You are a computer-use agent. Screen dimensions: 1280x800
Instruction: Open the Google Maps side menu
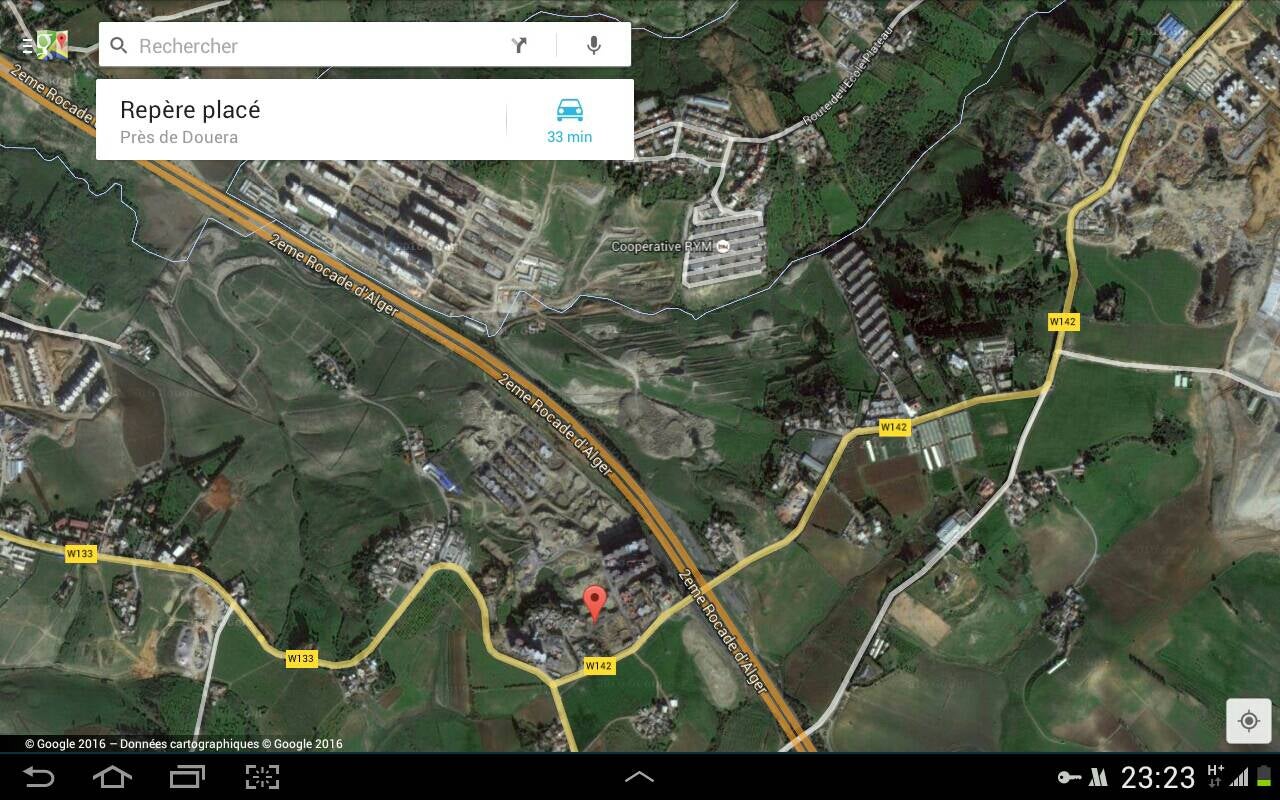pos(44,45)
